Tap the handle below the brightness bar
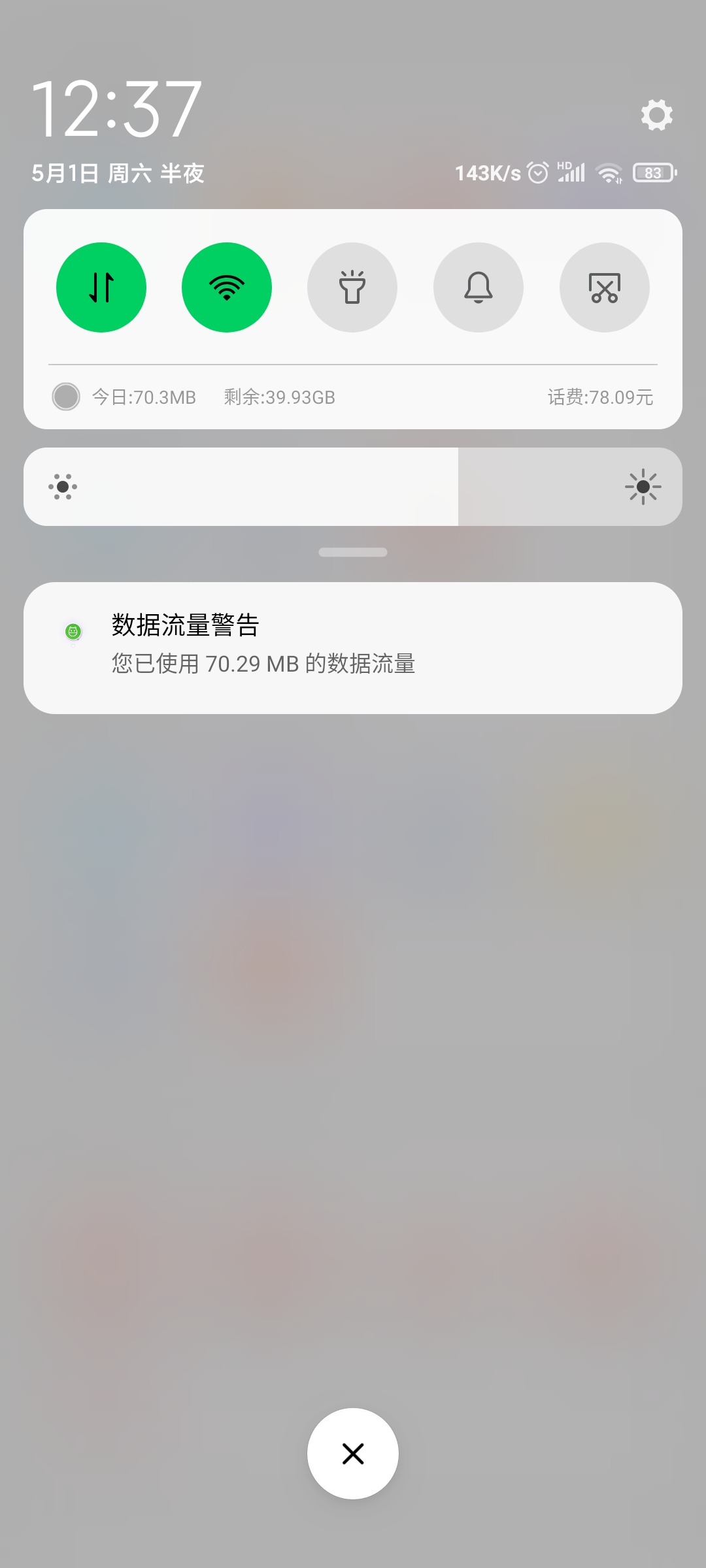Screen dimensions: 706x1568 click(x=353, y=552)
